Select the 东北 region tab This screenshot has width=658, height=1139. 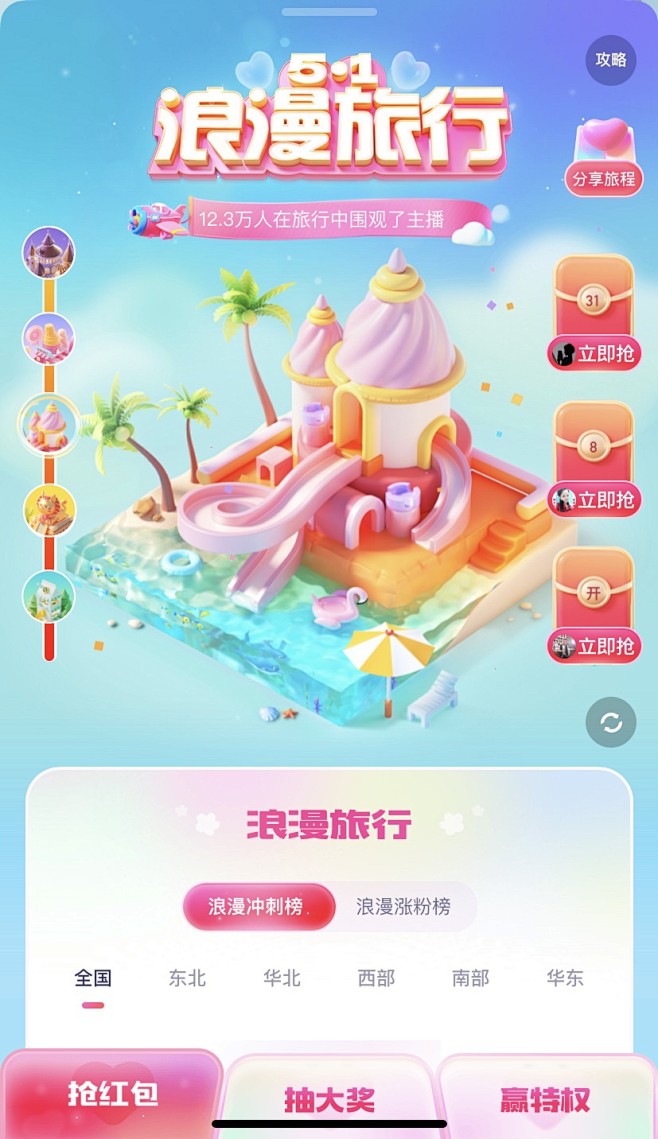tap(187, 978)
